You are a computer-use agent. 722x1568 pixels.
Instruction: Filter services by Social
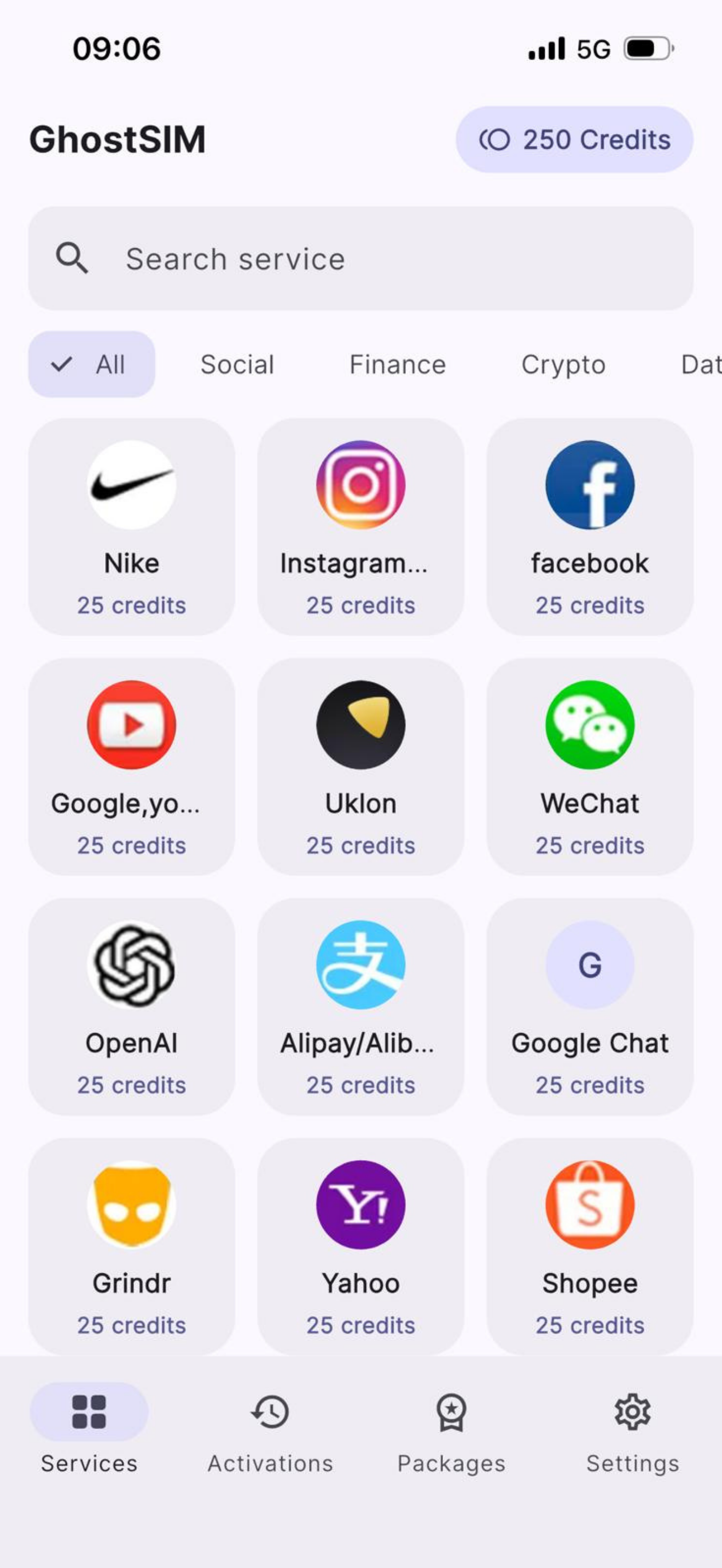pos(237,365)
